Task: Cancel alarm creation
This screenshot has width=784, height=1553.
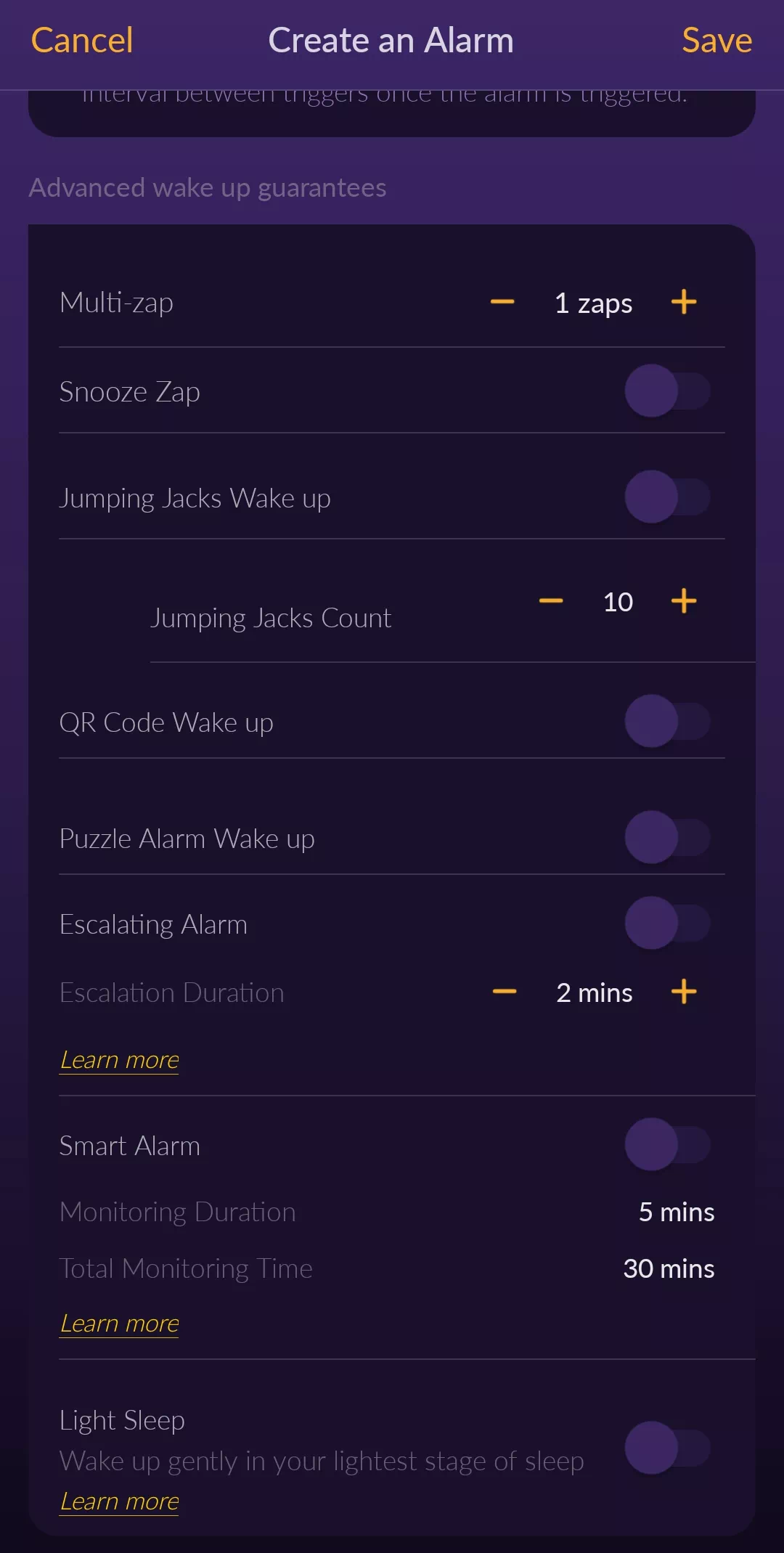Action: click(81, 40)
